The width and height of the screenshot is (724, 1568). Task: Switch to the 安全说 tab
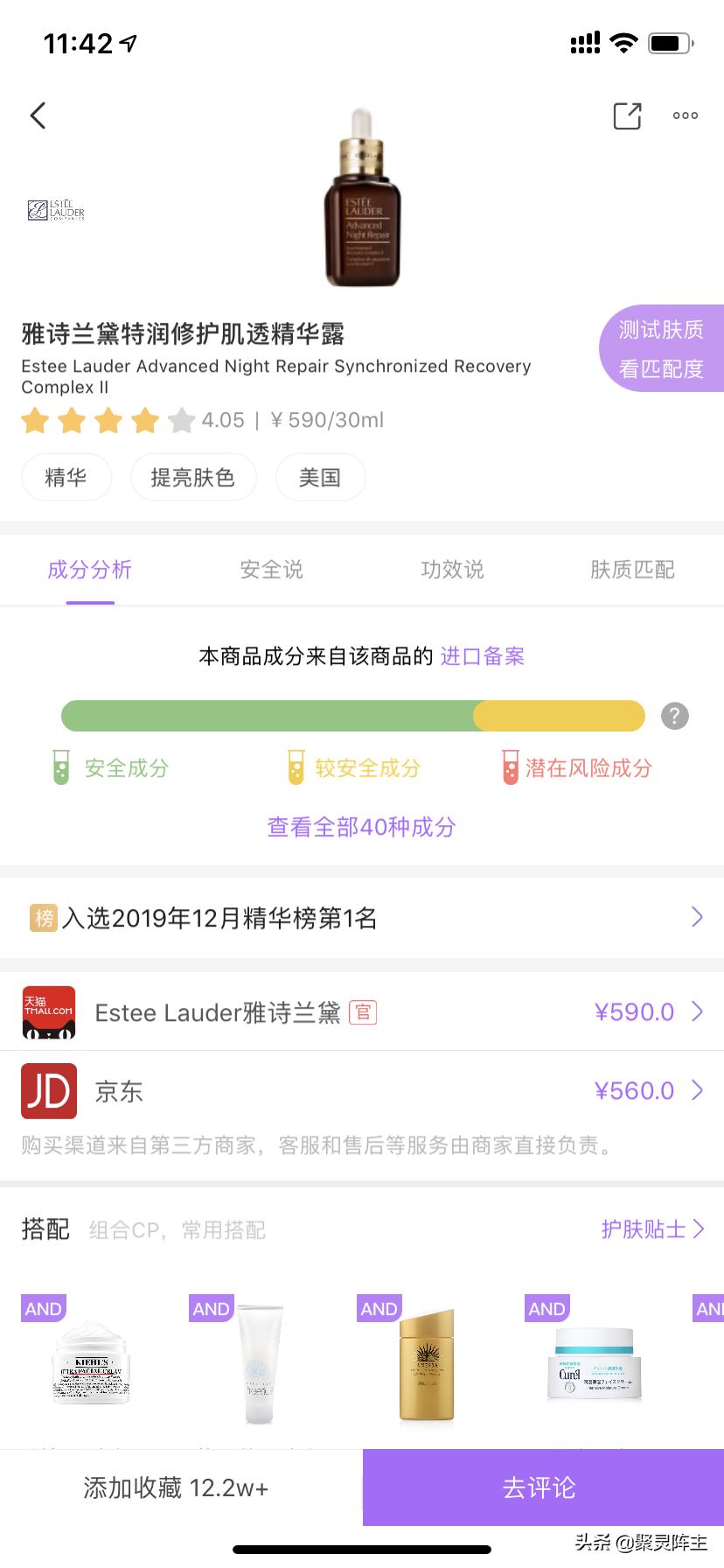(x=271, y=570)
